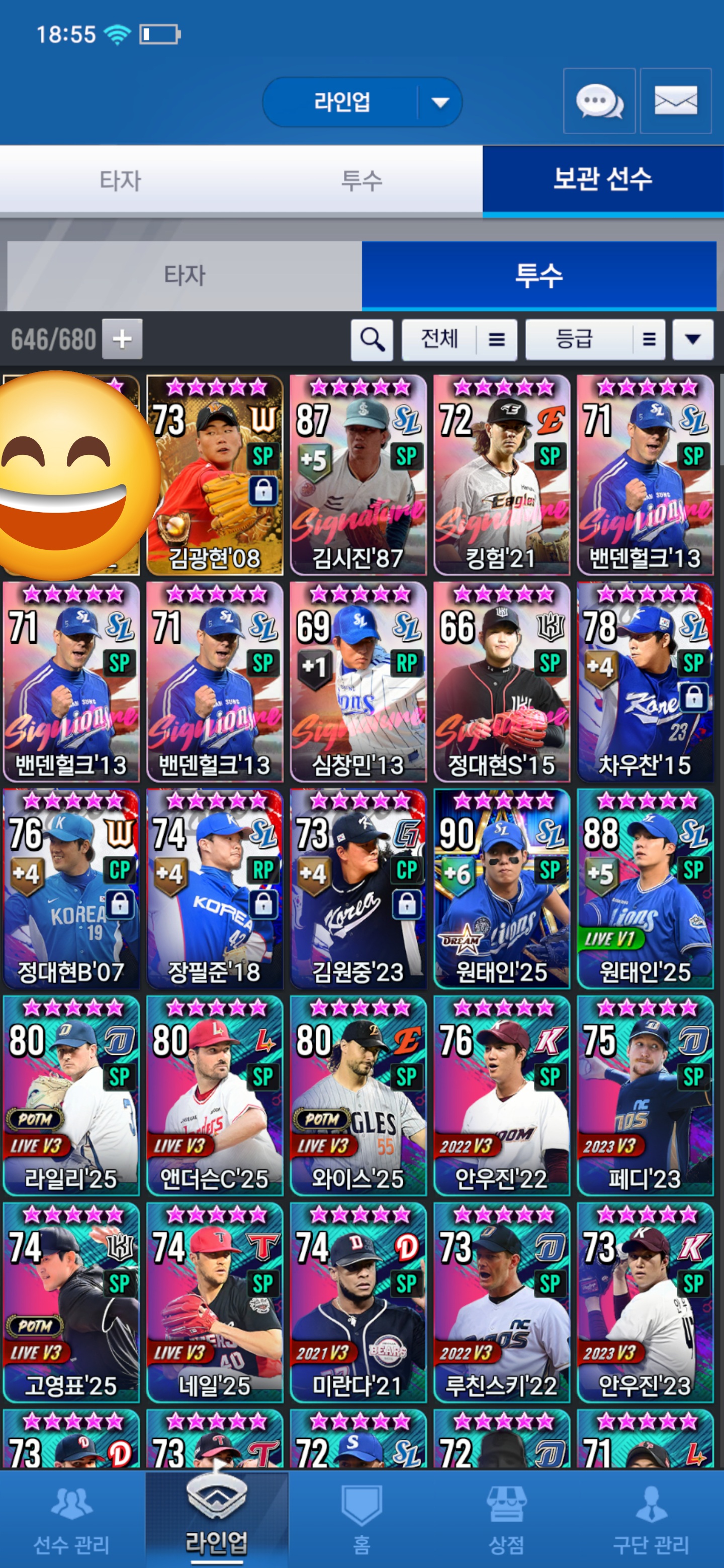Open the chat bubble icon
This screenshot has height=1568, width=724.
[599, 101]
